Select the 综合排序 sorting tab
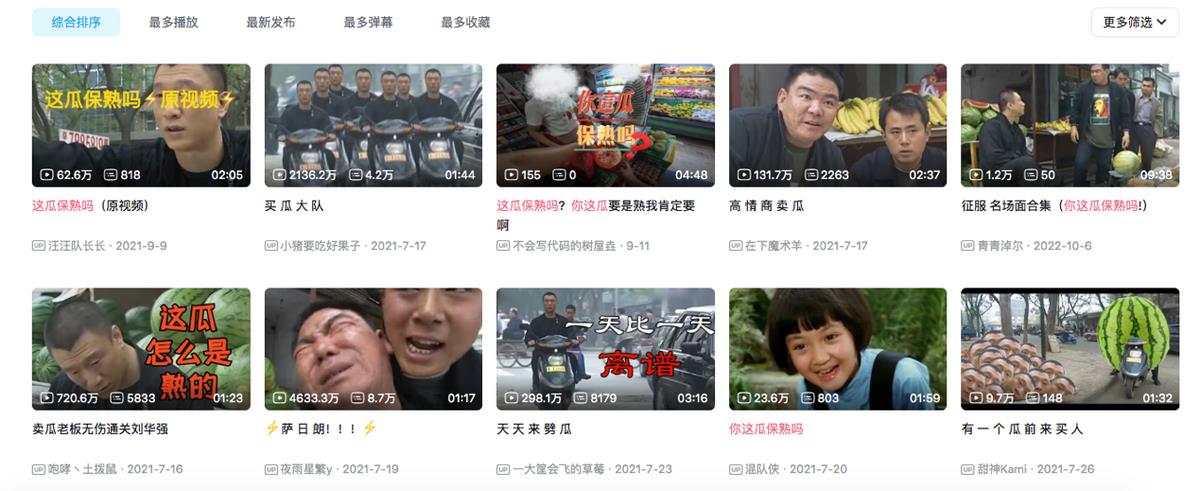Screen dimensions: 1200x491 [x=76, y=22]
